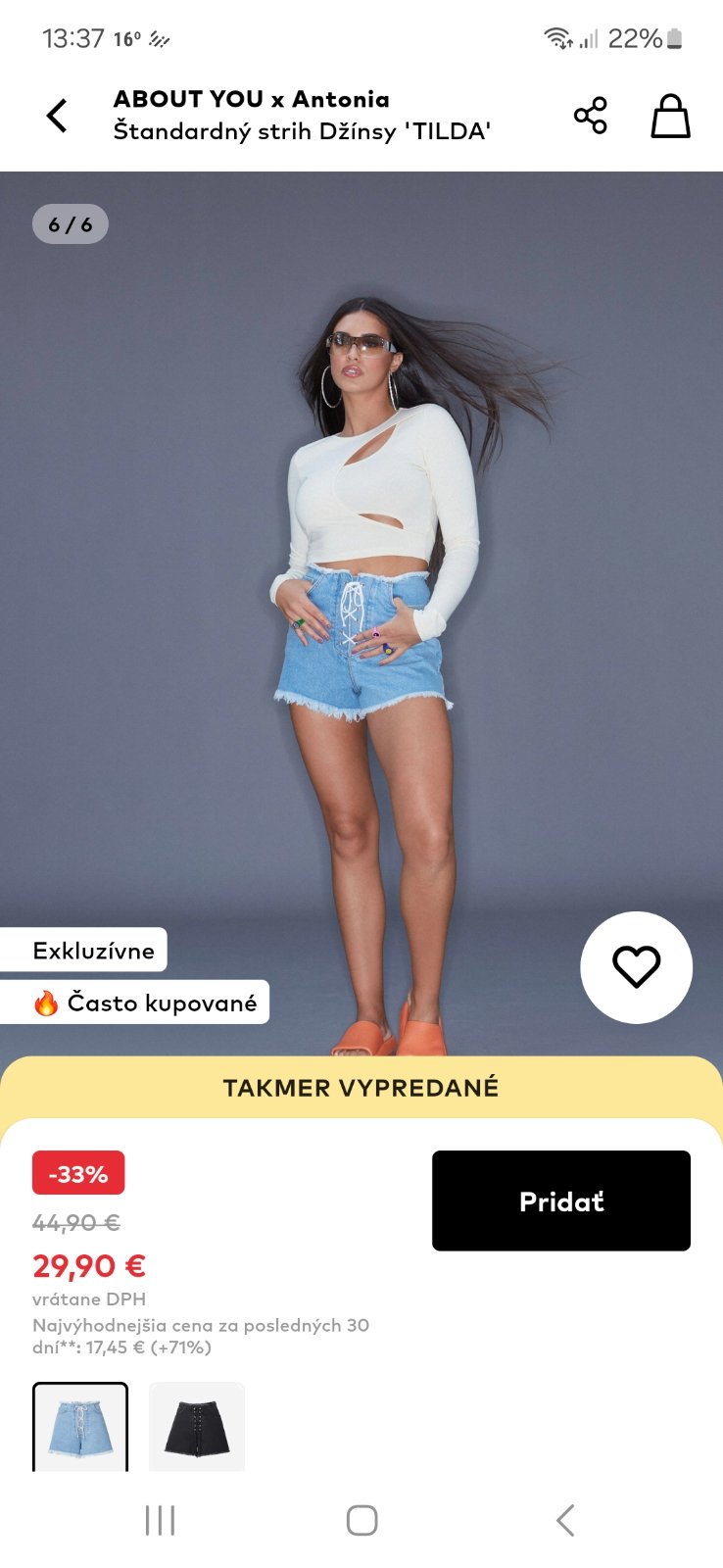Go back using the header arrow
This screenshot has width=723, height=1568.
point(58,116)
